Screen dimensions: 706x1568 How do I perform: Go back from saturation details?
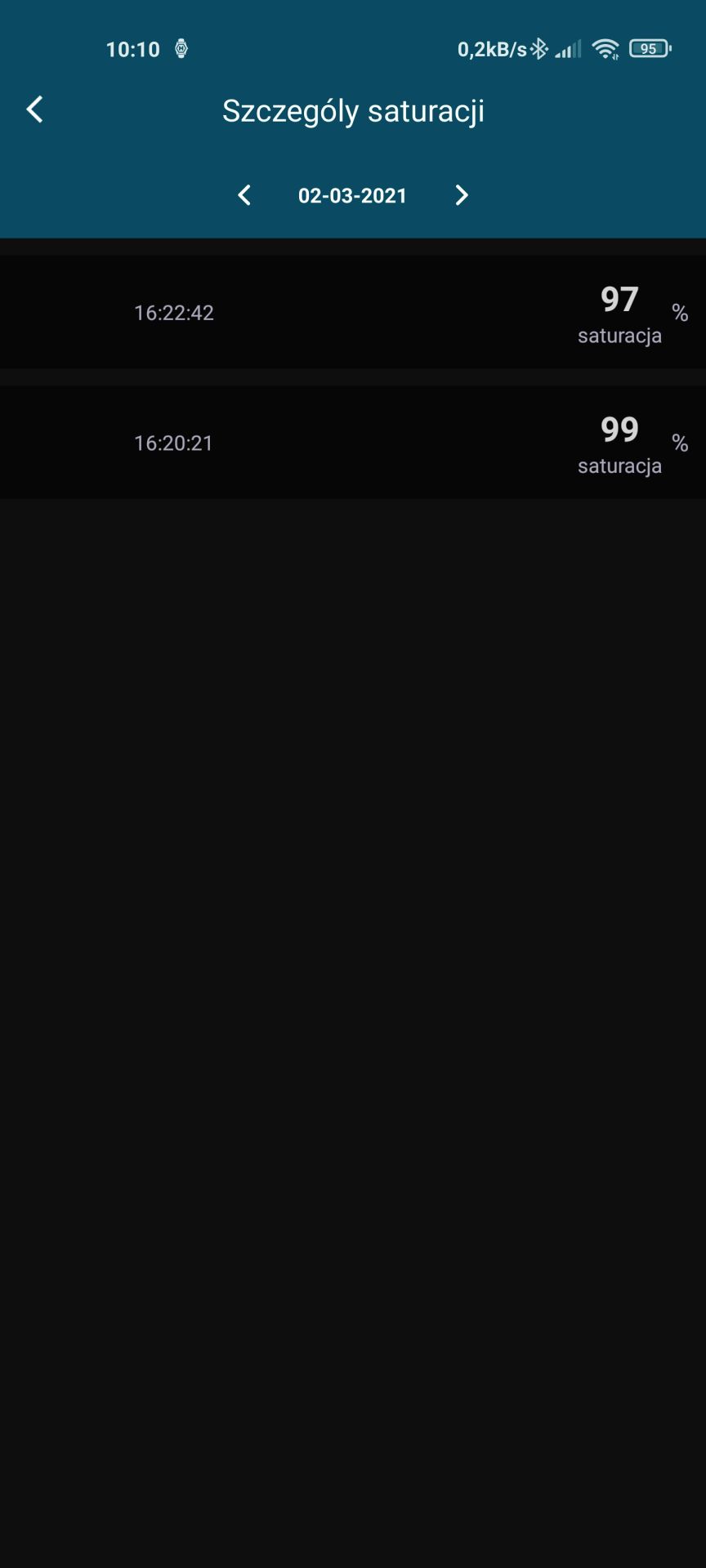34,109
